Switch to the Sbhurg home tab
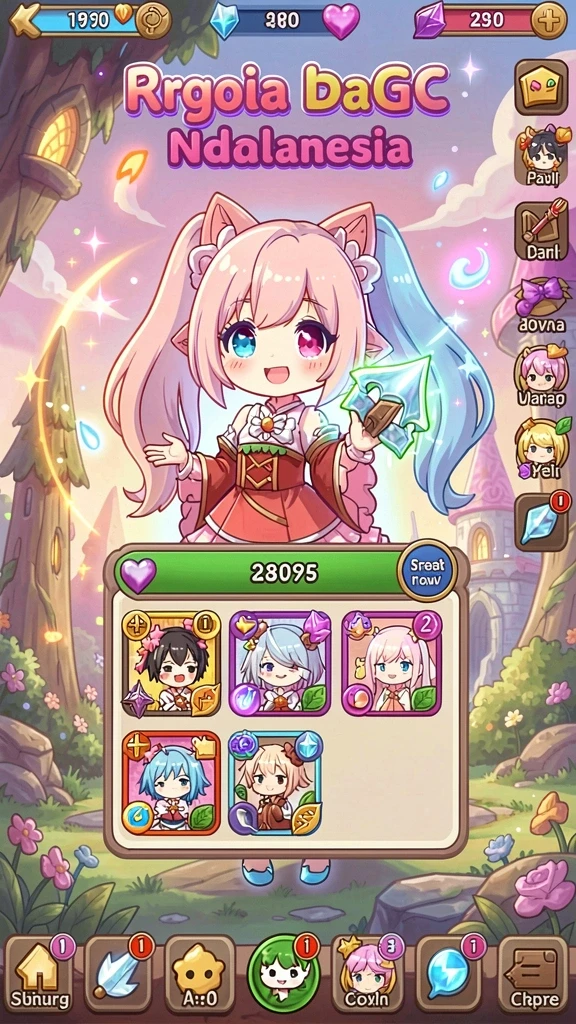576x1024 pixels. pos(40,973)
